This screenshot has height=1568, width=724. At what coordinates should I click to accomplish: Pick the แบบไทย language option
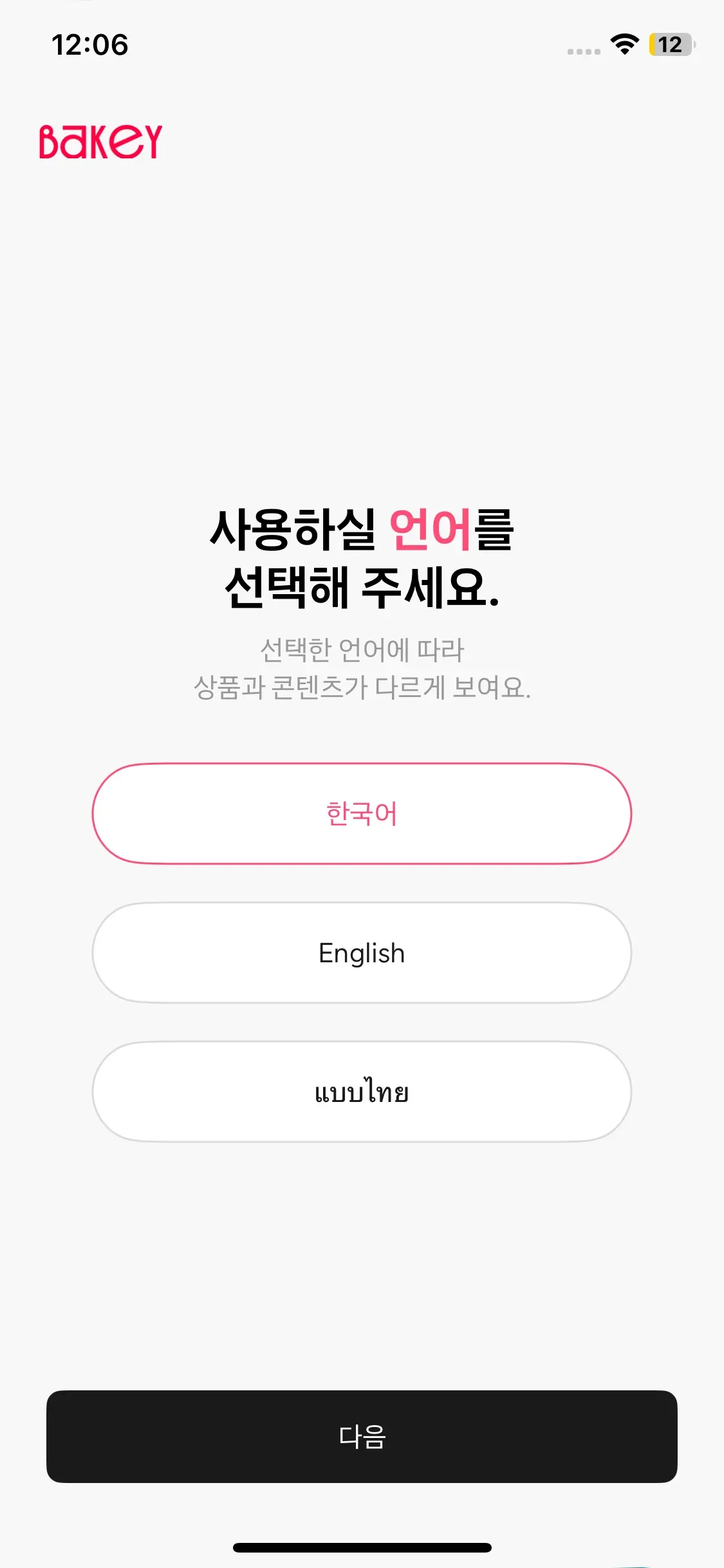tap(362, 1092)
